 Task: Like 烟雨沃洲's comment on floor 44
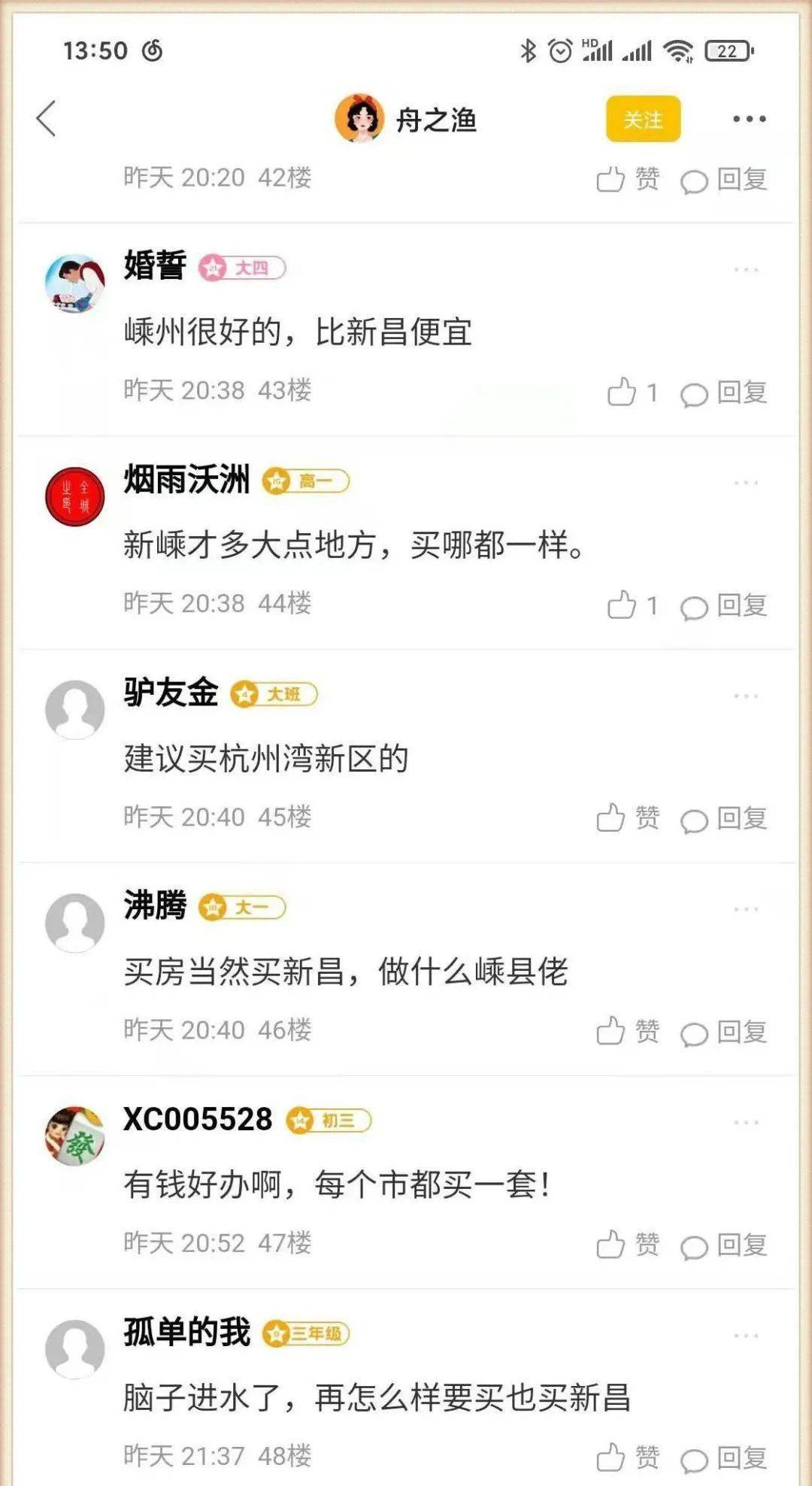click(x=632, y=605)
